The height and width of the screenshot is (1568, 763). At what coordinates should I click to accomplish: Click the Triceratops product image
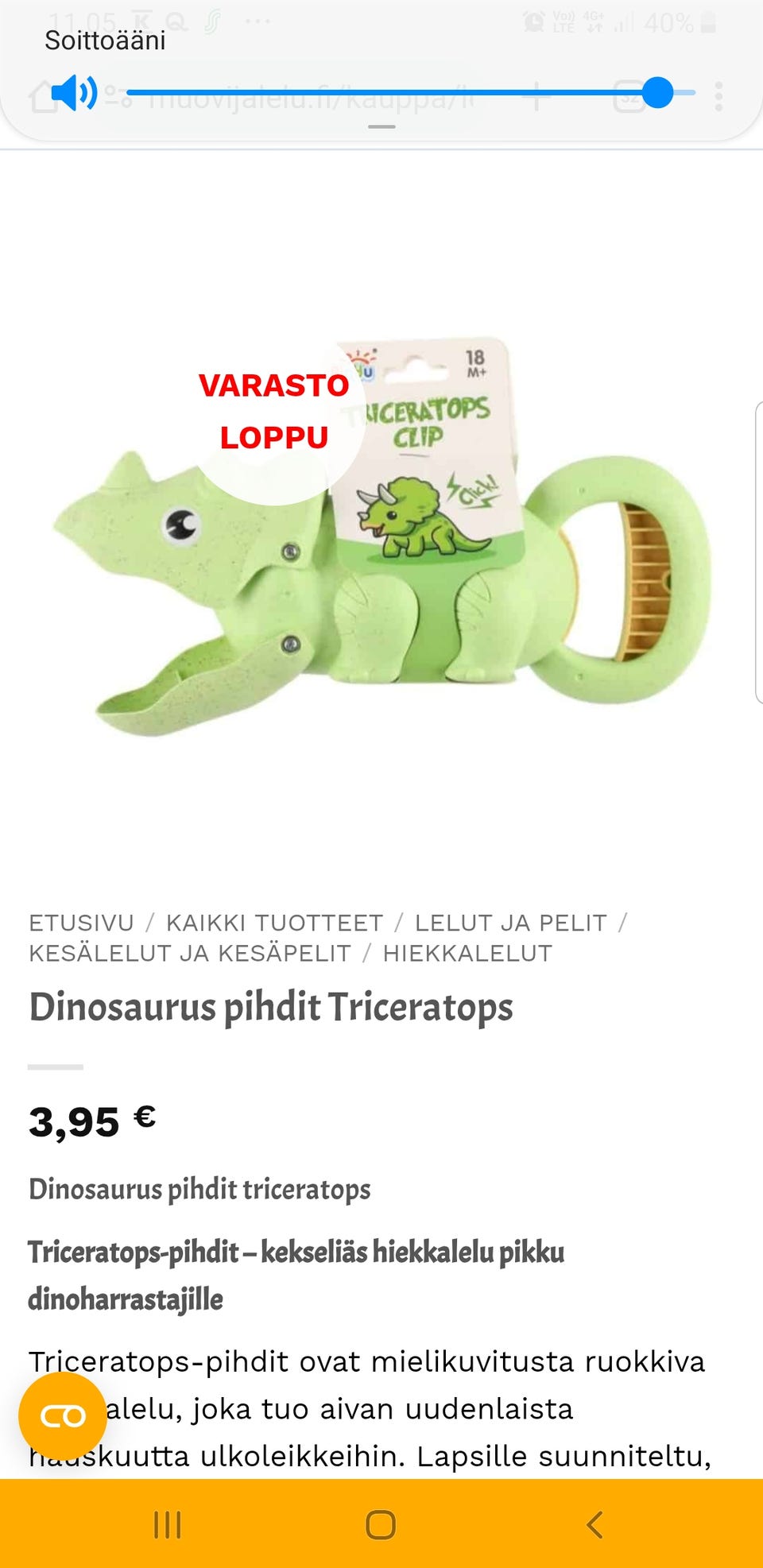click(x=381, y=556)
